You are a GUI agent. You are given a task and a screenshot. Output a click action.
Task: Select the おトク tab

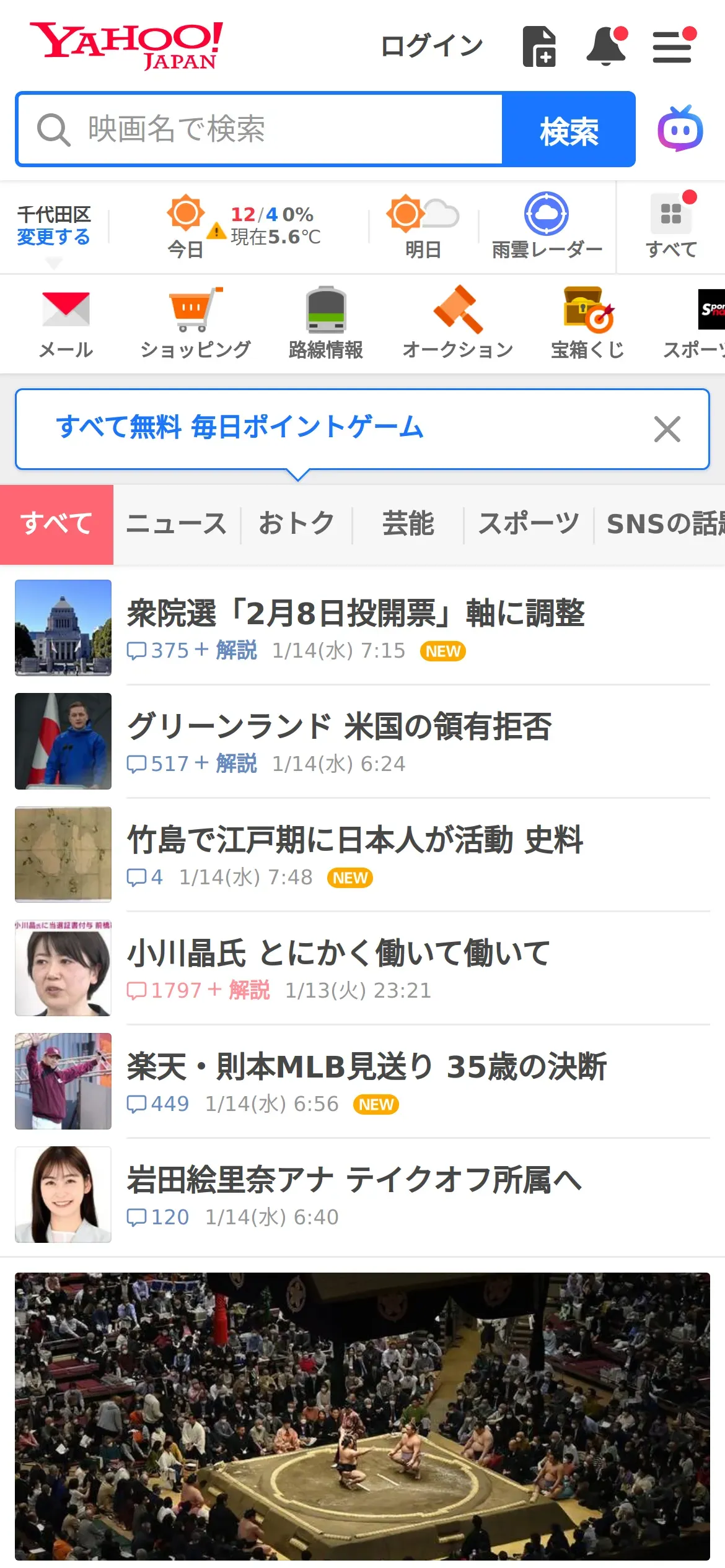click(x=296, y=524)
